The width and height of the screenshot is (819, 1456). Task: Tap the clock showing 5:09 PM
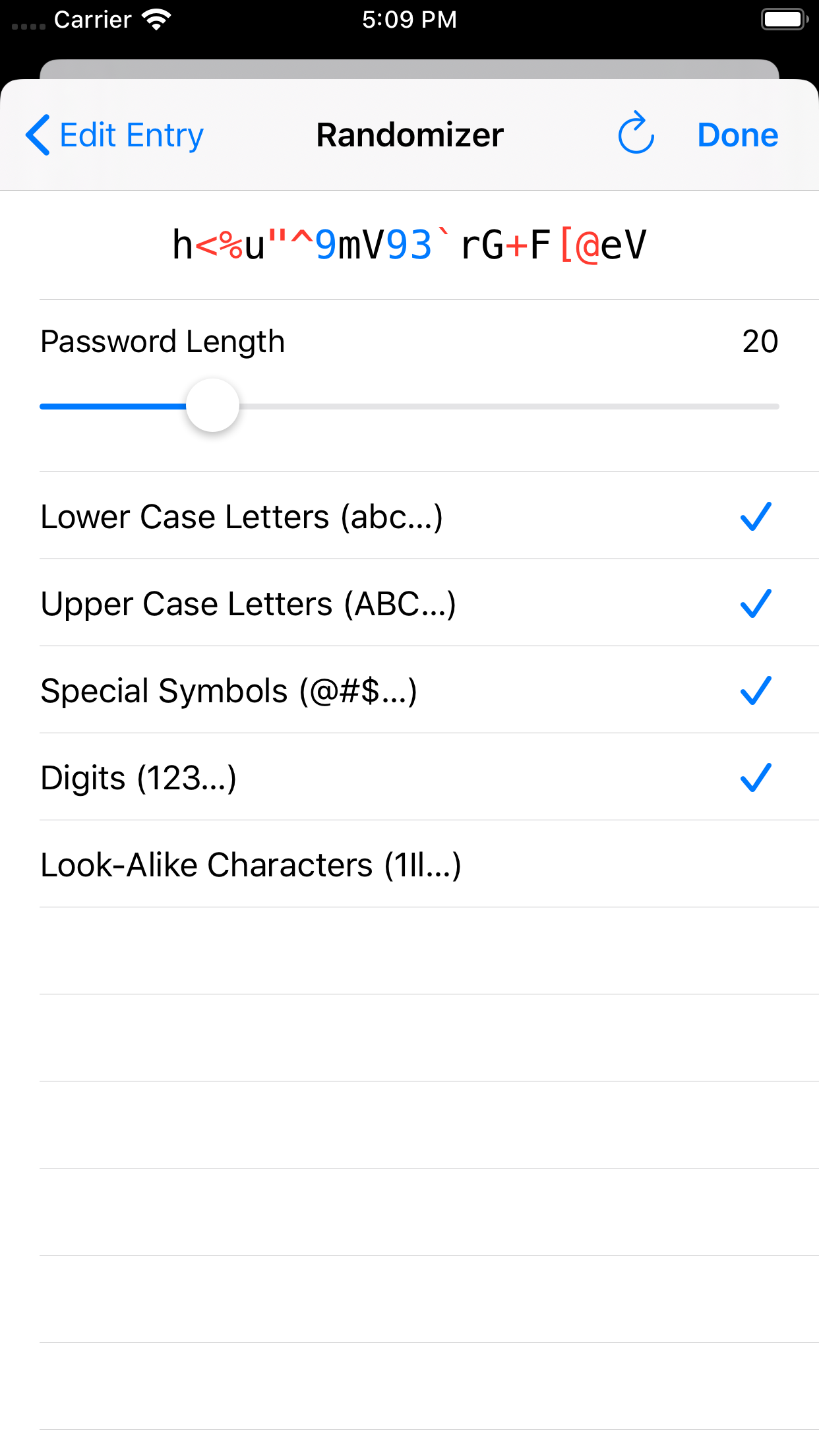coord(409,20)
